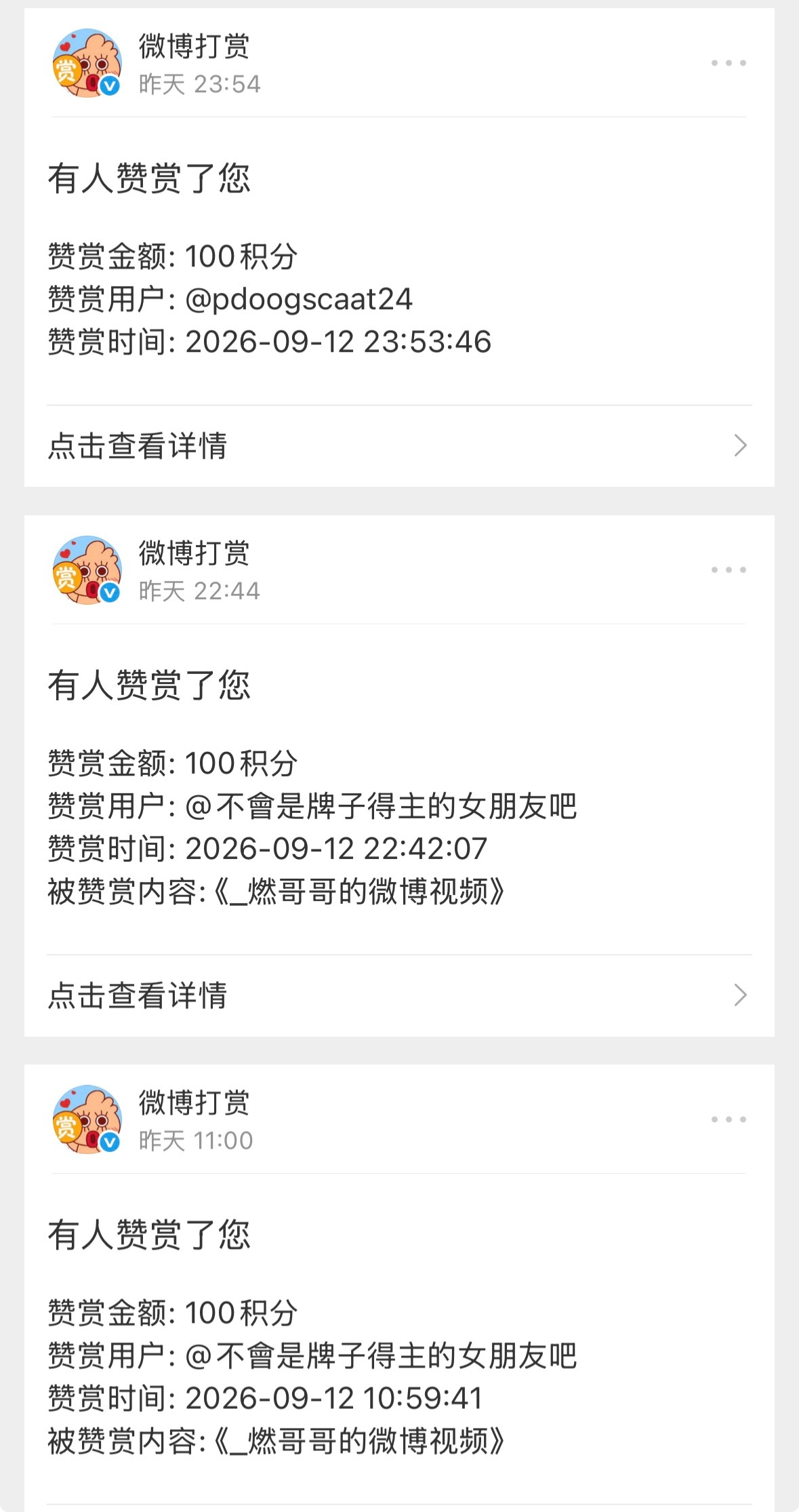Screen dimensions: 799x1512
Task: Open overflow menu on the 23:54 message
Action: (x=729, y=63)
